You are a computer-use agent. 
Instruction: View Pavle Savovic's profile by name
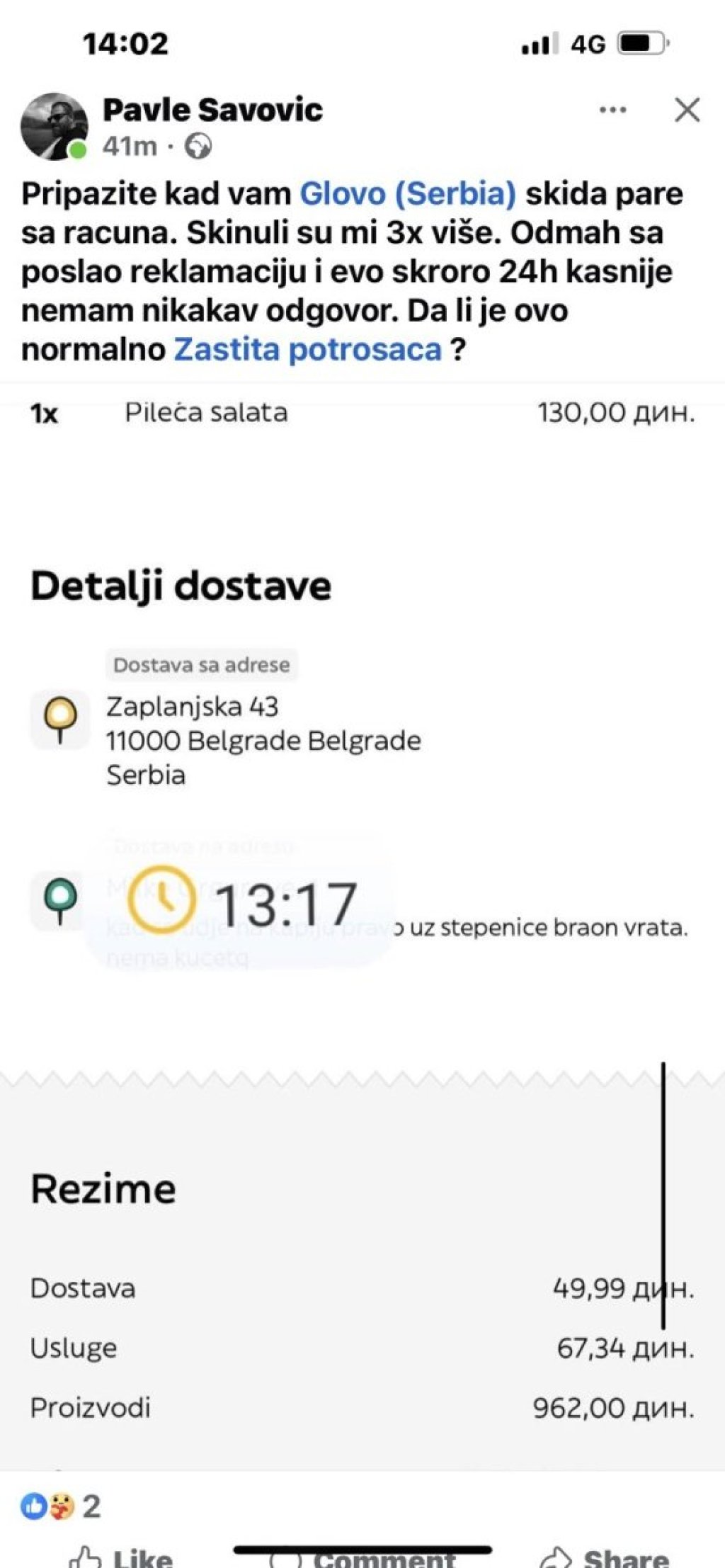pos(212,110)
